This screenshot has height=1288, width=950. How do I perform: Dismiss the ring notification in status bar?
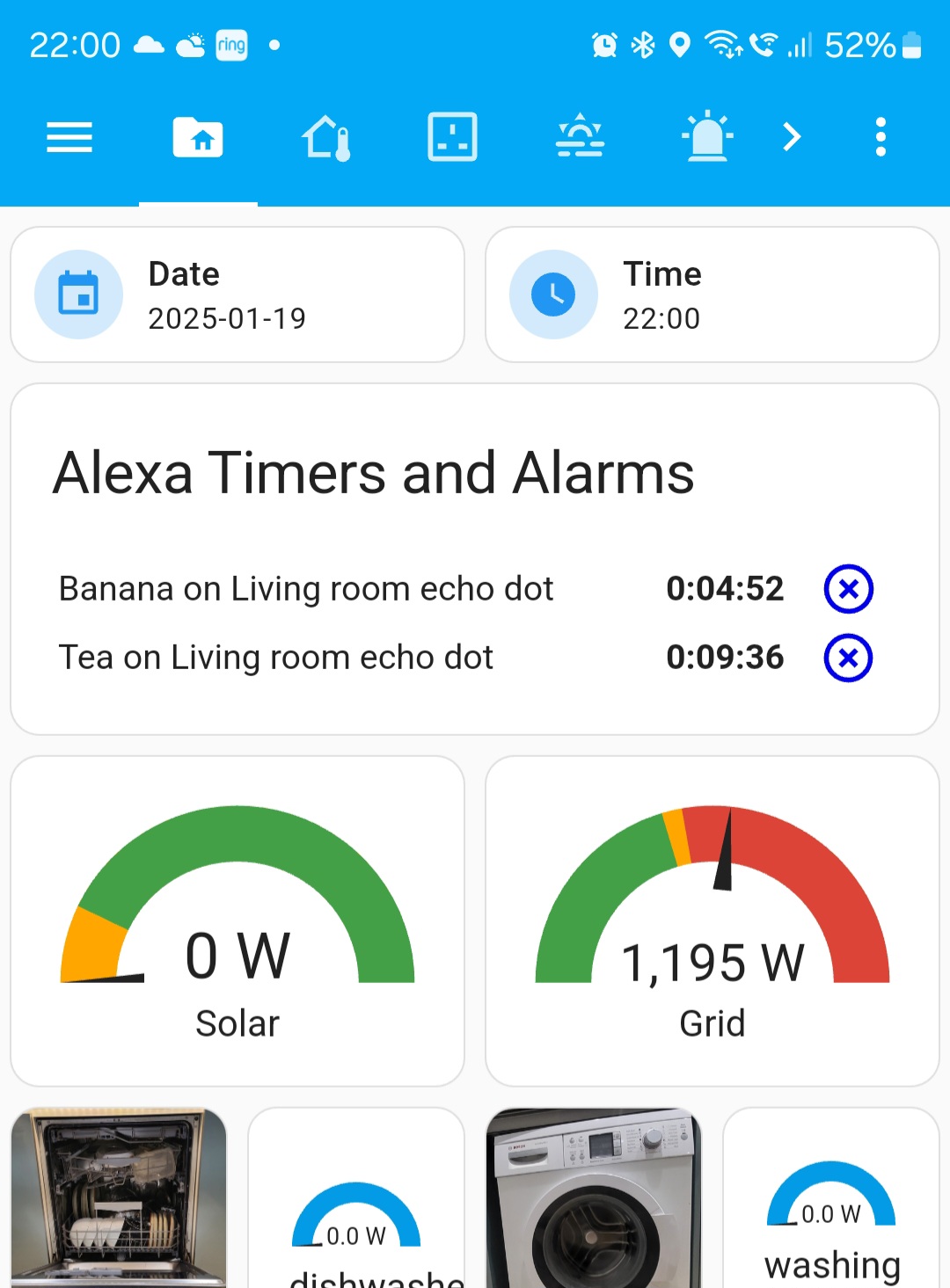[230, 45]
